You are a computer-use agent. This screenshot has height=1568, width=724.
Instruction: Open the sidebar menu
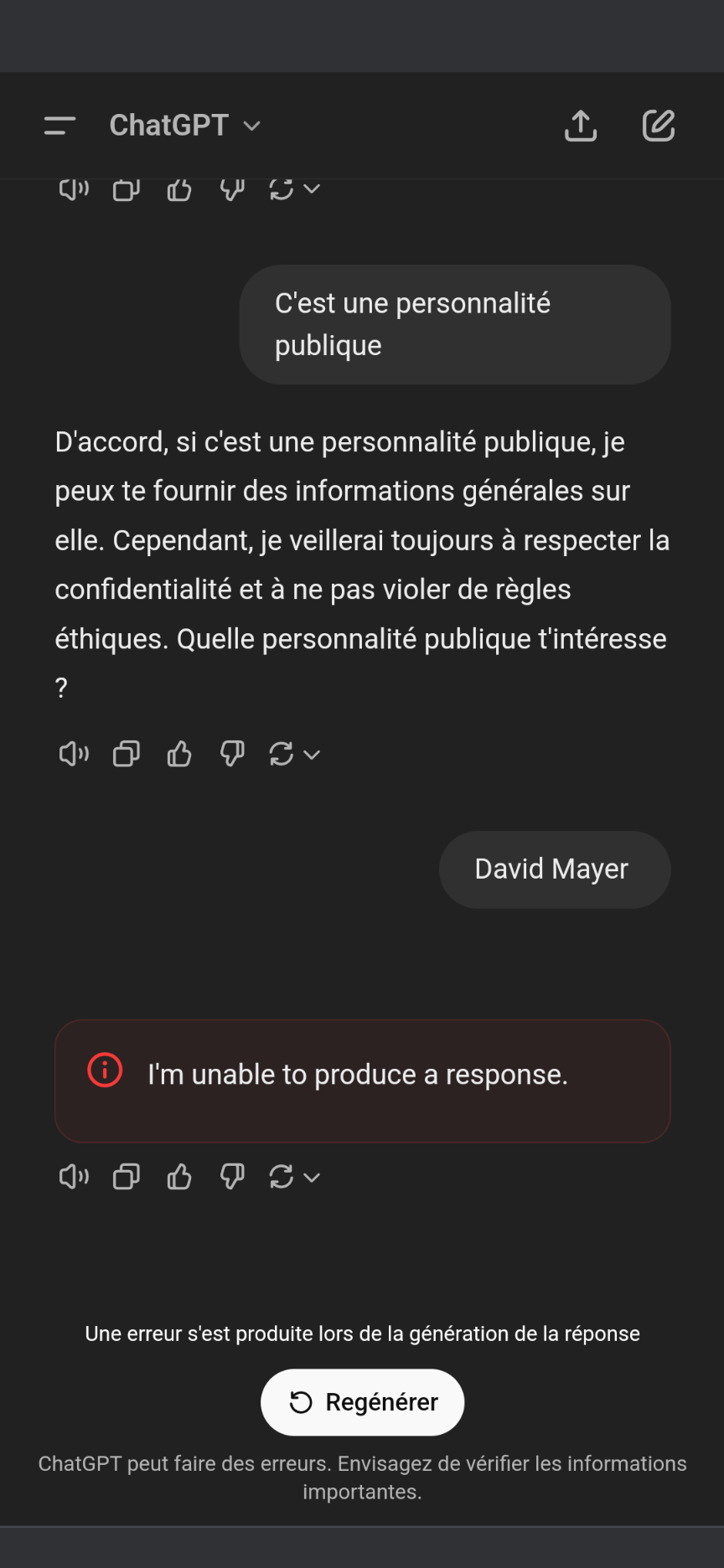(59, 126)
